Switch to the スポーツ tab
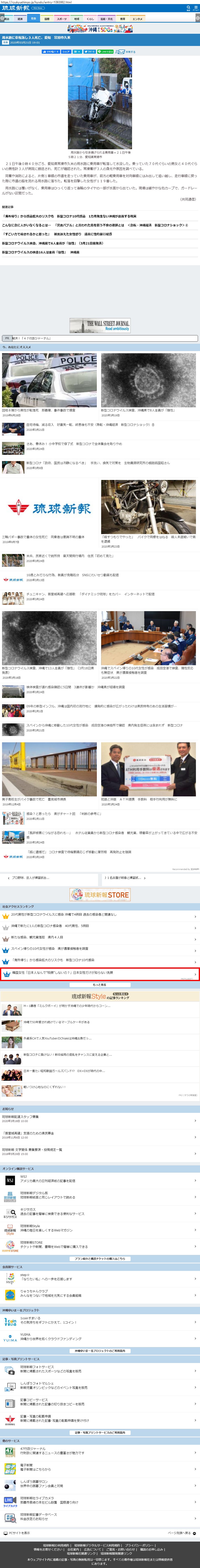 [x=62, y=19]
